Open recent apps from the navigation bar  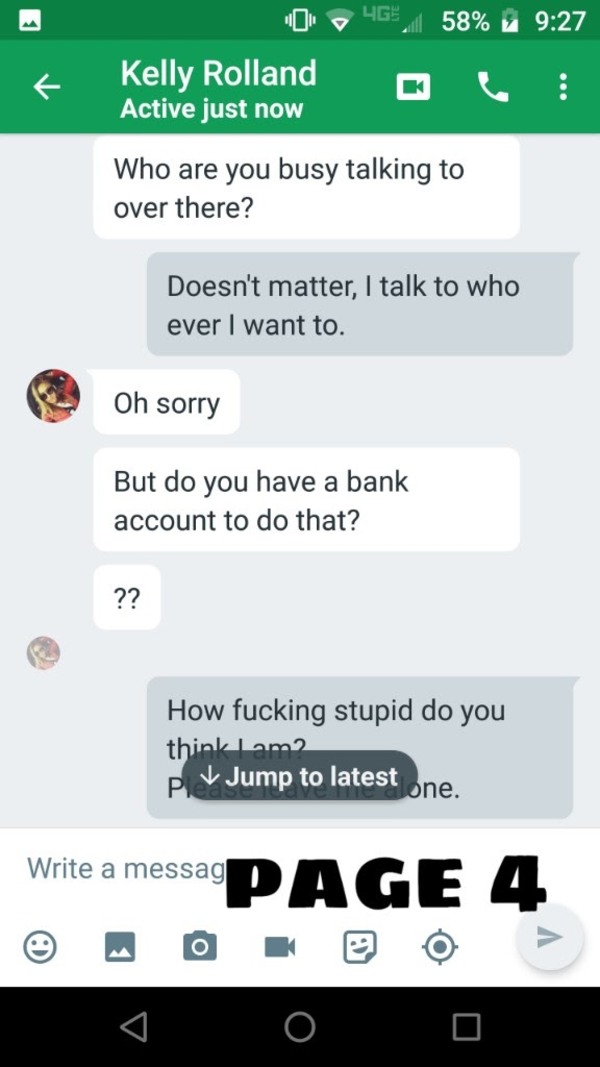466,1026
